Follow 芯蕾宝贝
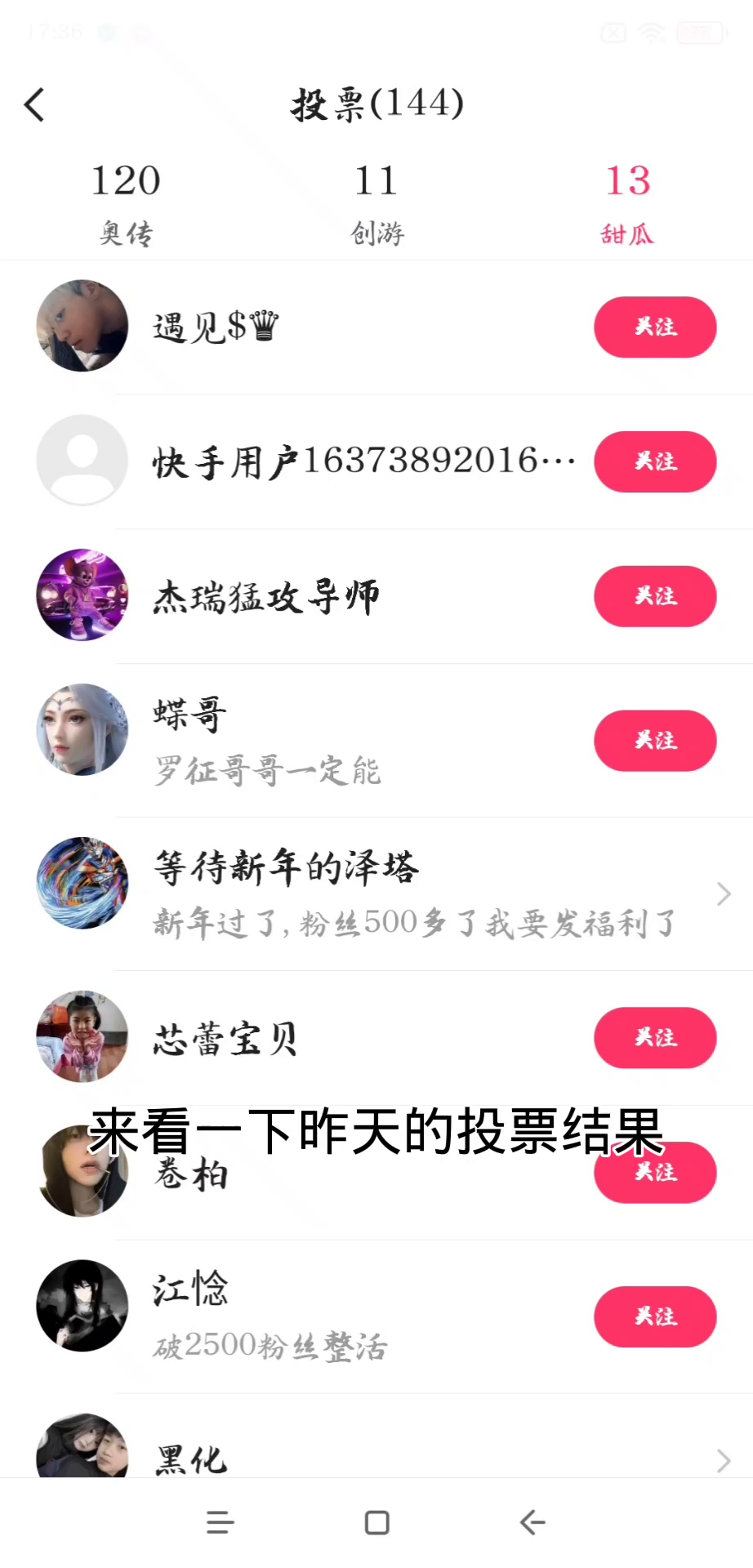This screenshot has width=753, height=1568. (654, 1038)
